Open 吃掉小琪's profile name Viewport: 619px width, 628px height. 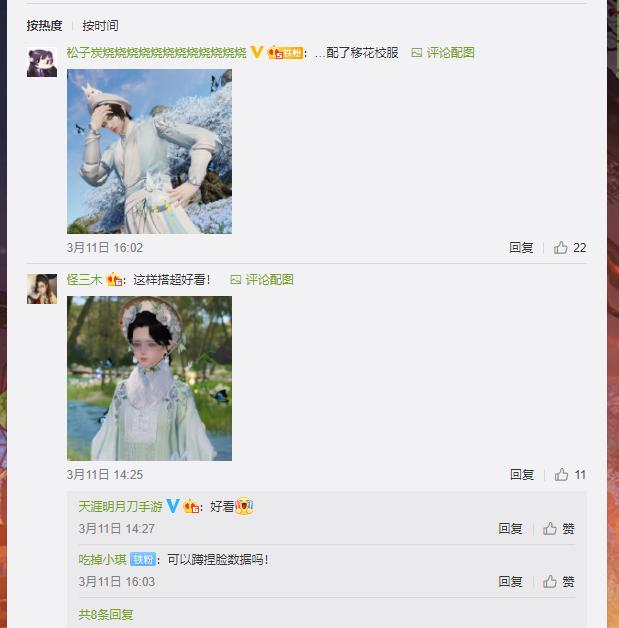(x=103, y=560)
